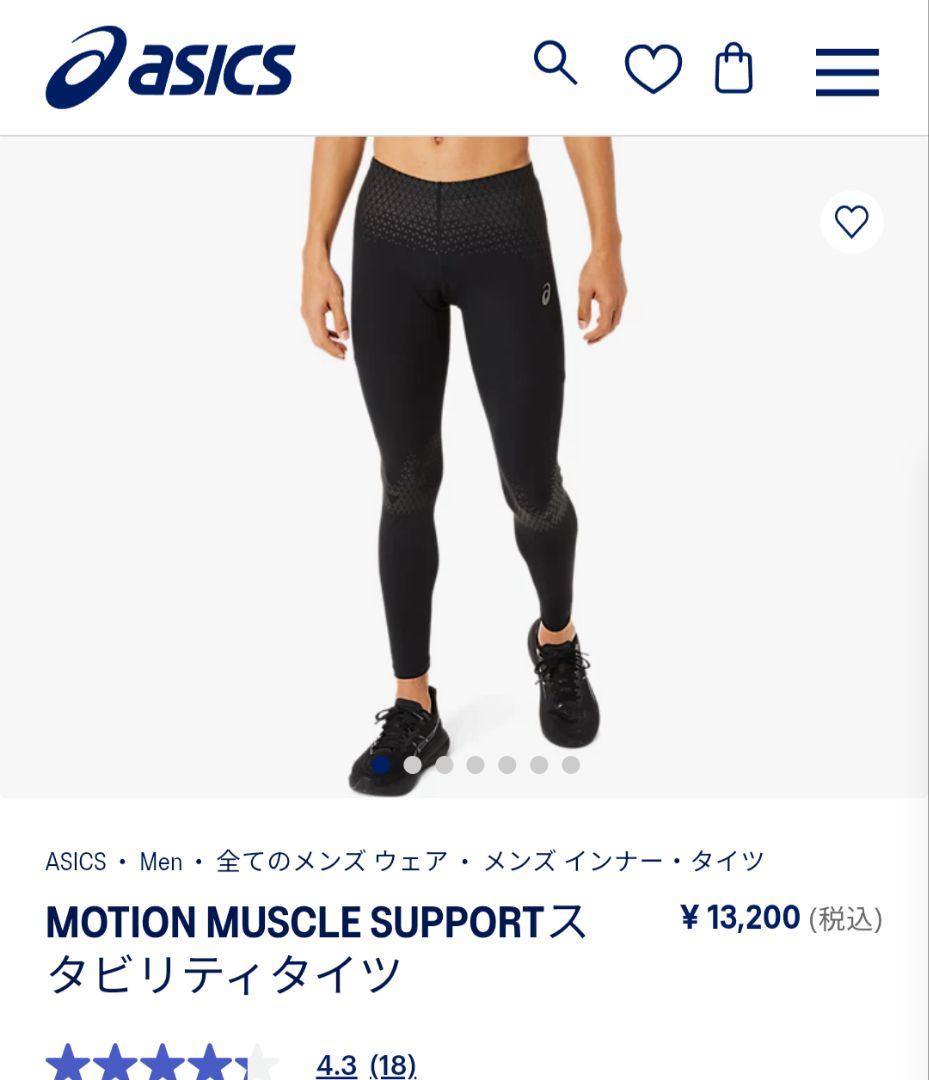The height and width of the screenshot is (1080, 929).
Task: Open the hamburger menu
Action: 846,71
